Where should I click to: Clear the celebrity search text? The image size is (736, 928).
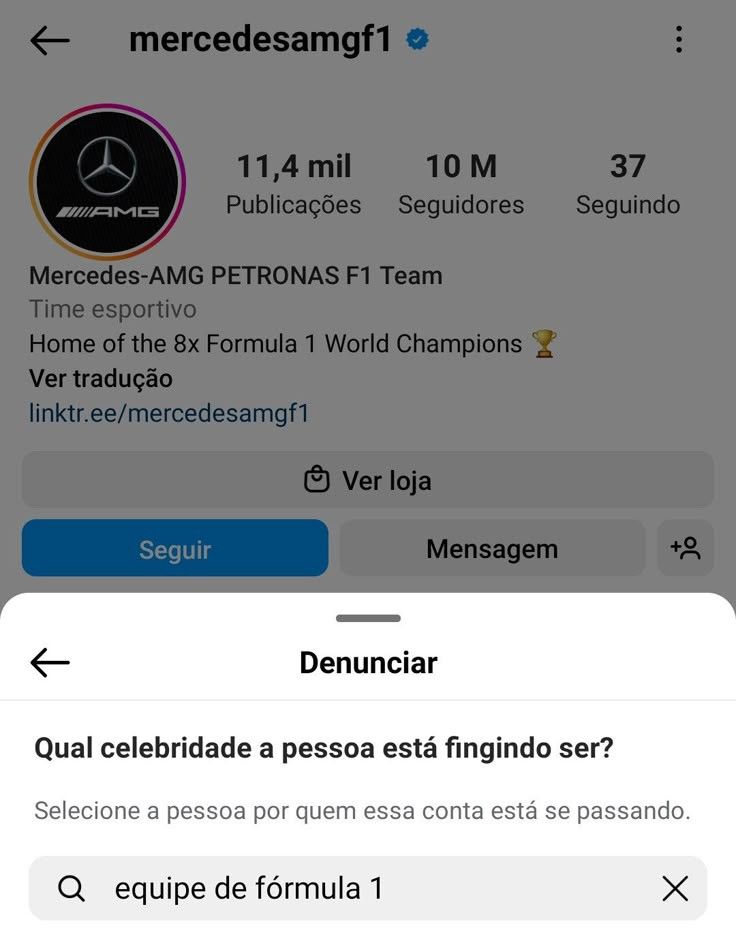pos(675,888)
